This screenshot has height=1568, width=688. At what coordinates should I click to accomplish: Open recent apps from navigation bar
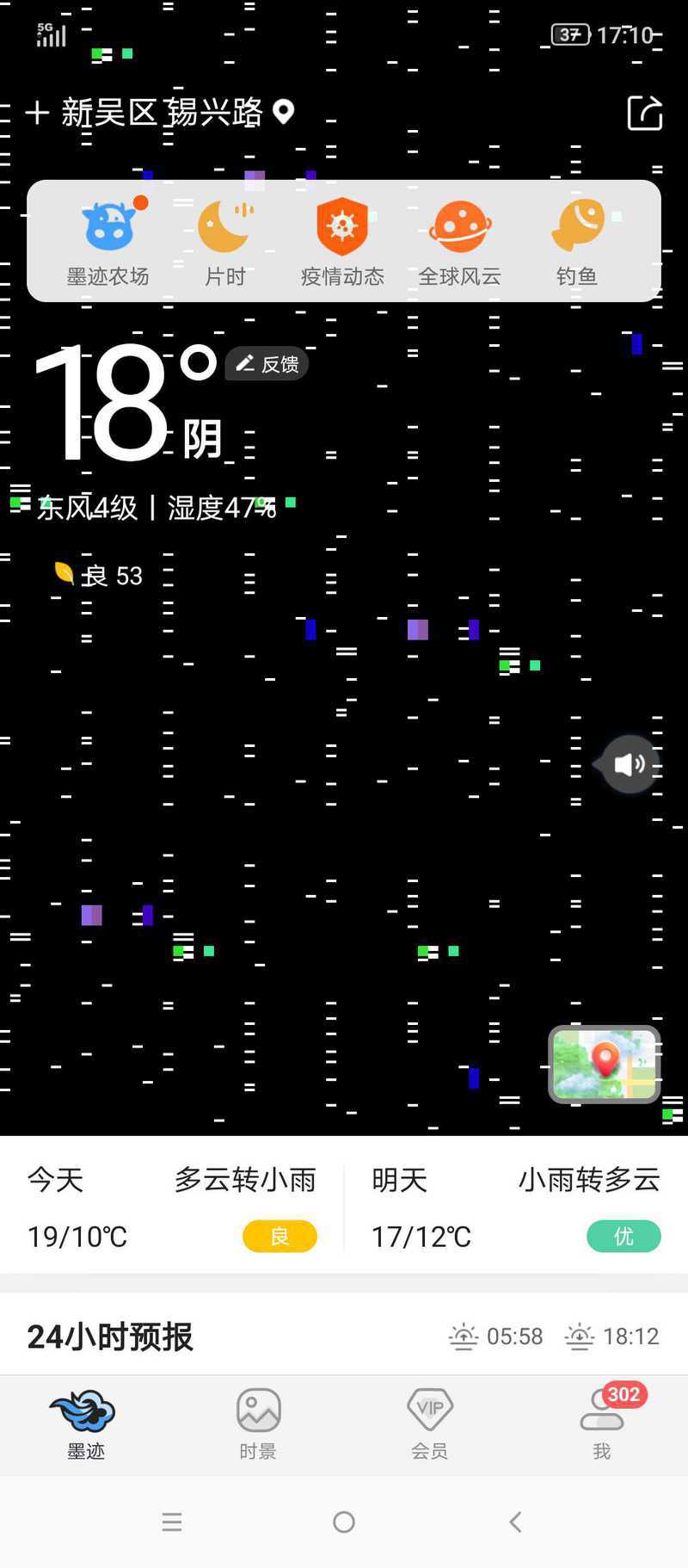172,1522
